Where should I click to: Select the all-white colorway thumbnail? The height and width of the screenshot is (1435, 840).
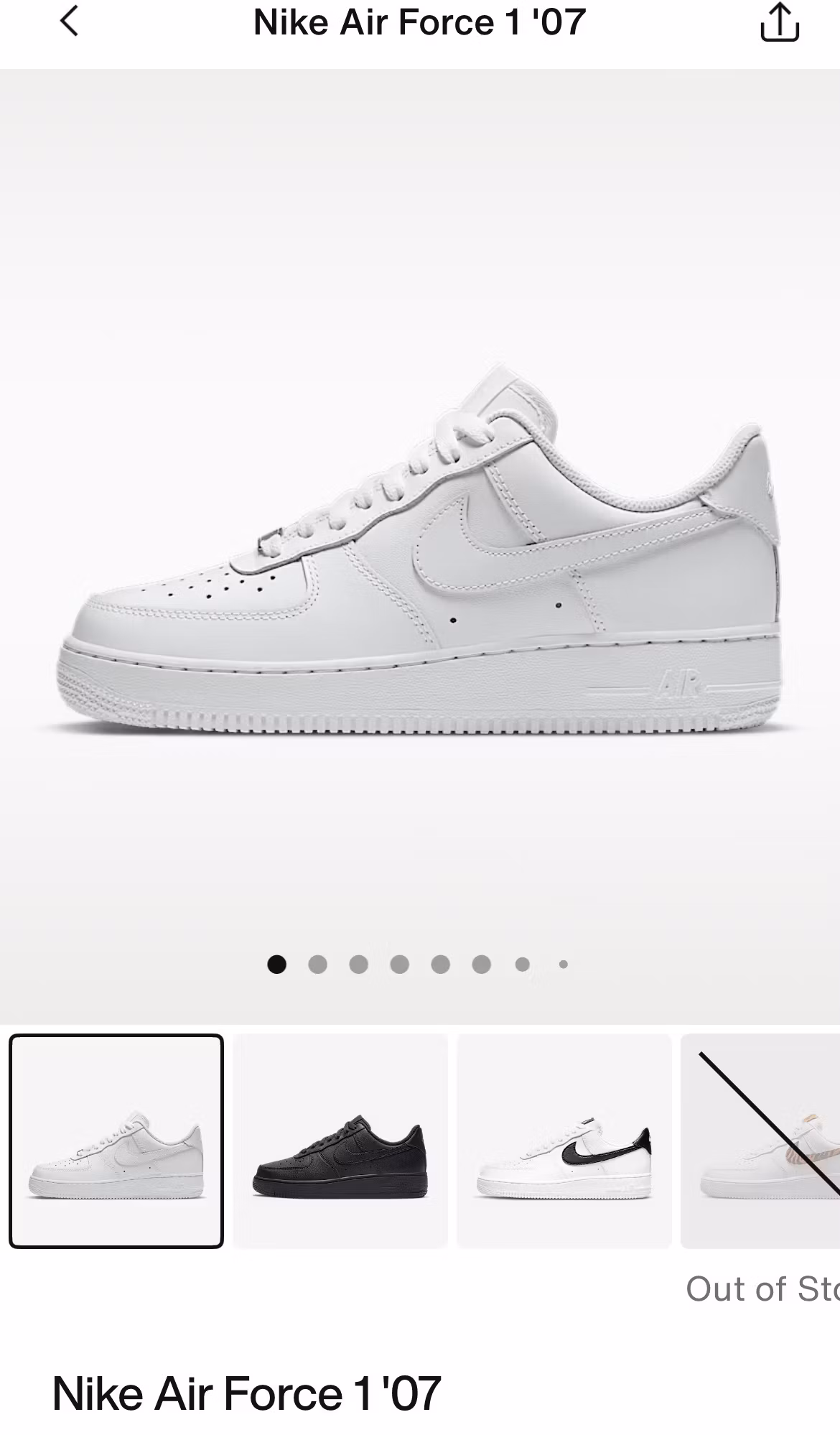coord(116,1141)
